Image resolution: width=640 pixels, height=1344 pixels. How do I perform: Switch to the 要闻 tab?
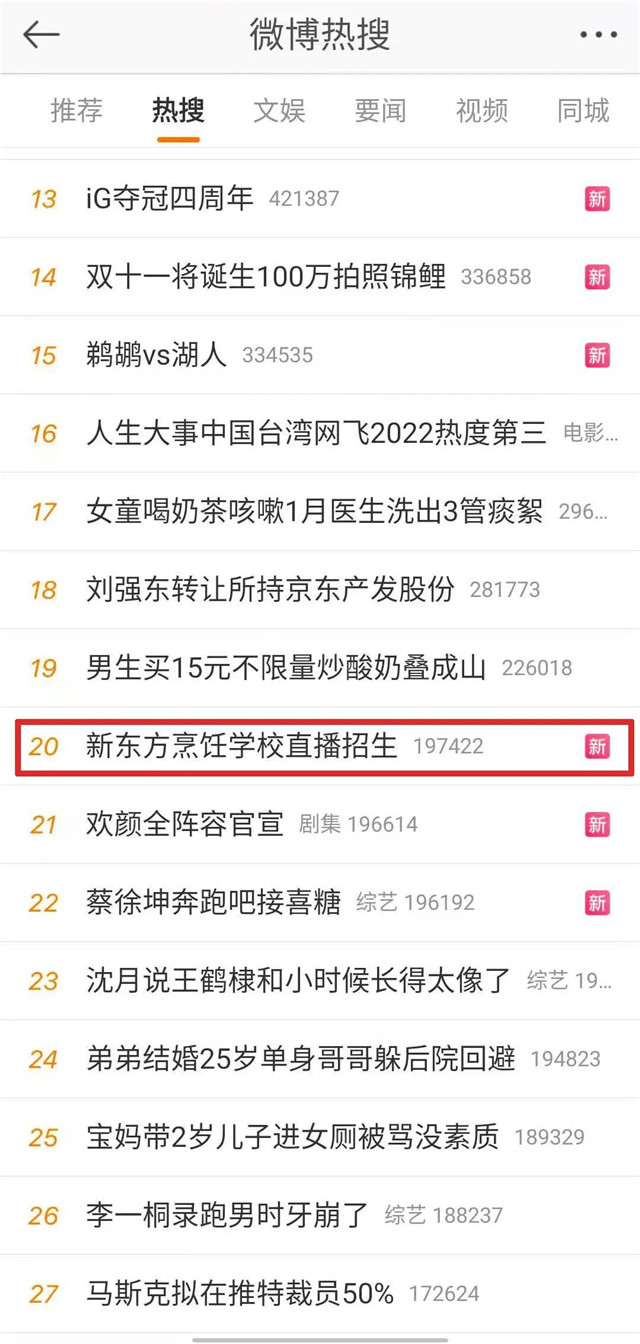coord(380,110)
